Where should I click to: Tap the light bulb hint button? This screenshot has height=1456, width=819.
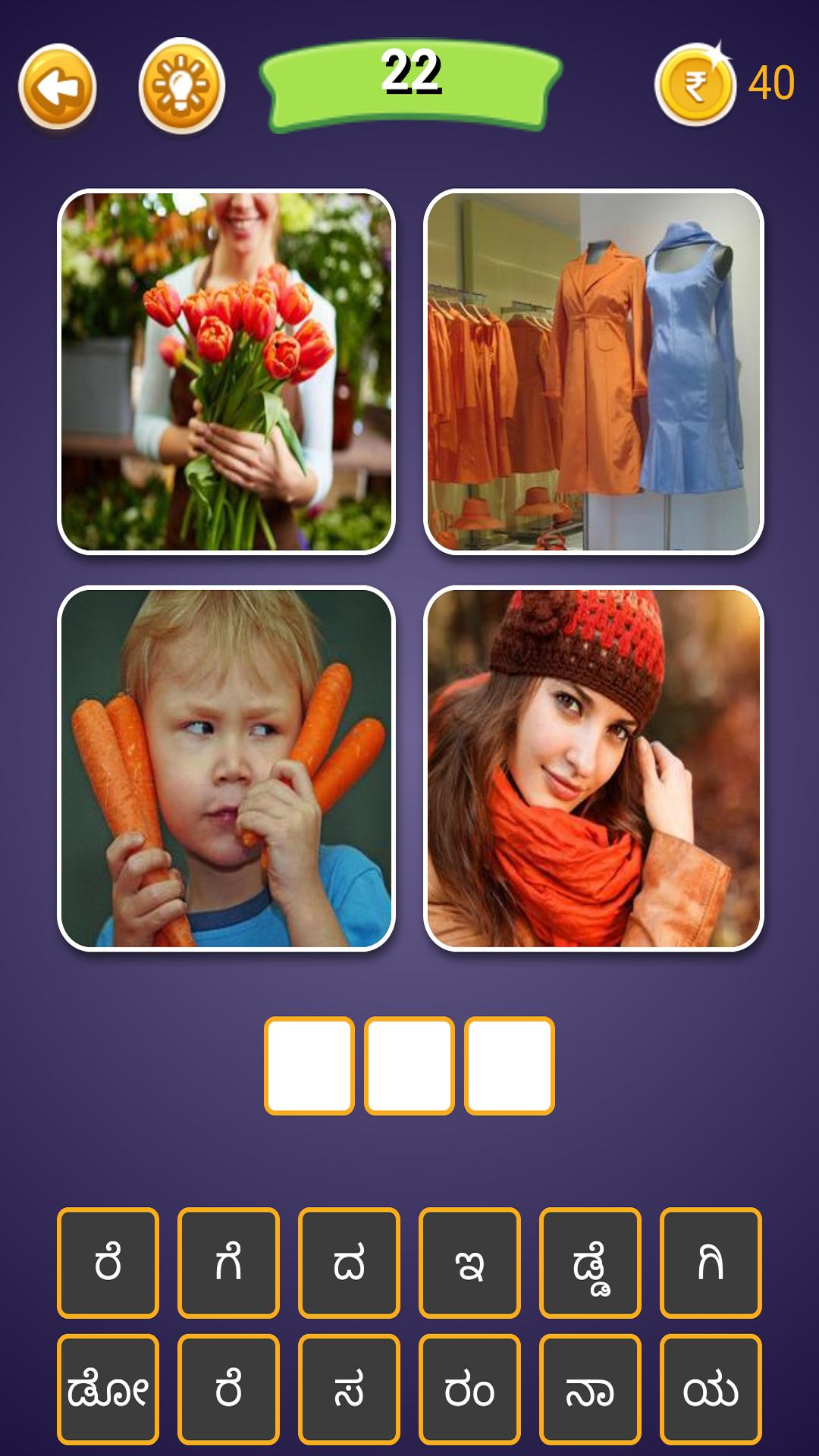coord(182,87)
